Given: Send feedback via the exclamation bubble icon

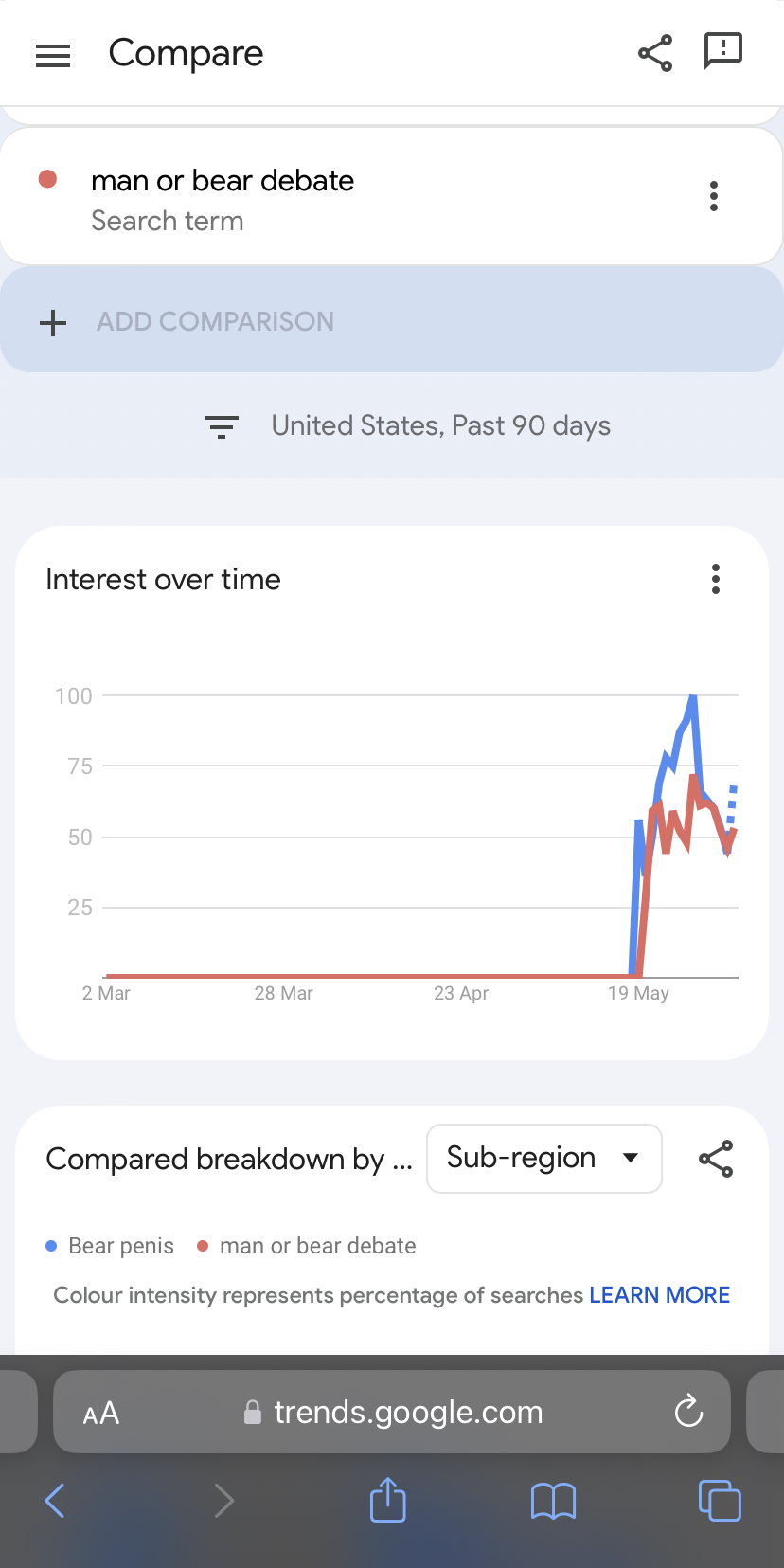Looking at the screenshot, I should tap(722, 51).
